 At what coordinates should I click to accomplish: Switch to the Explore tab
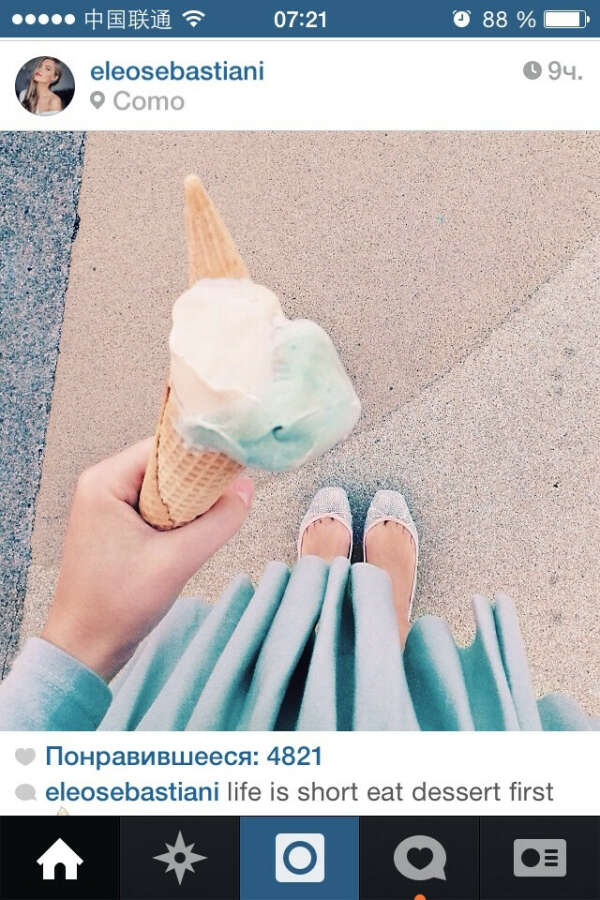(180, 858)
